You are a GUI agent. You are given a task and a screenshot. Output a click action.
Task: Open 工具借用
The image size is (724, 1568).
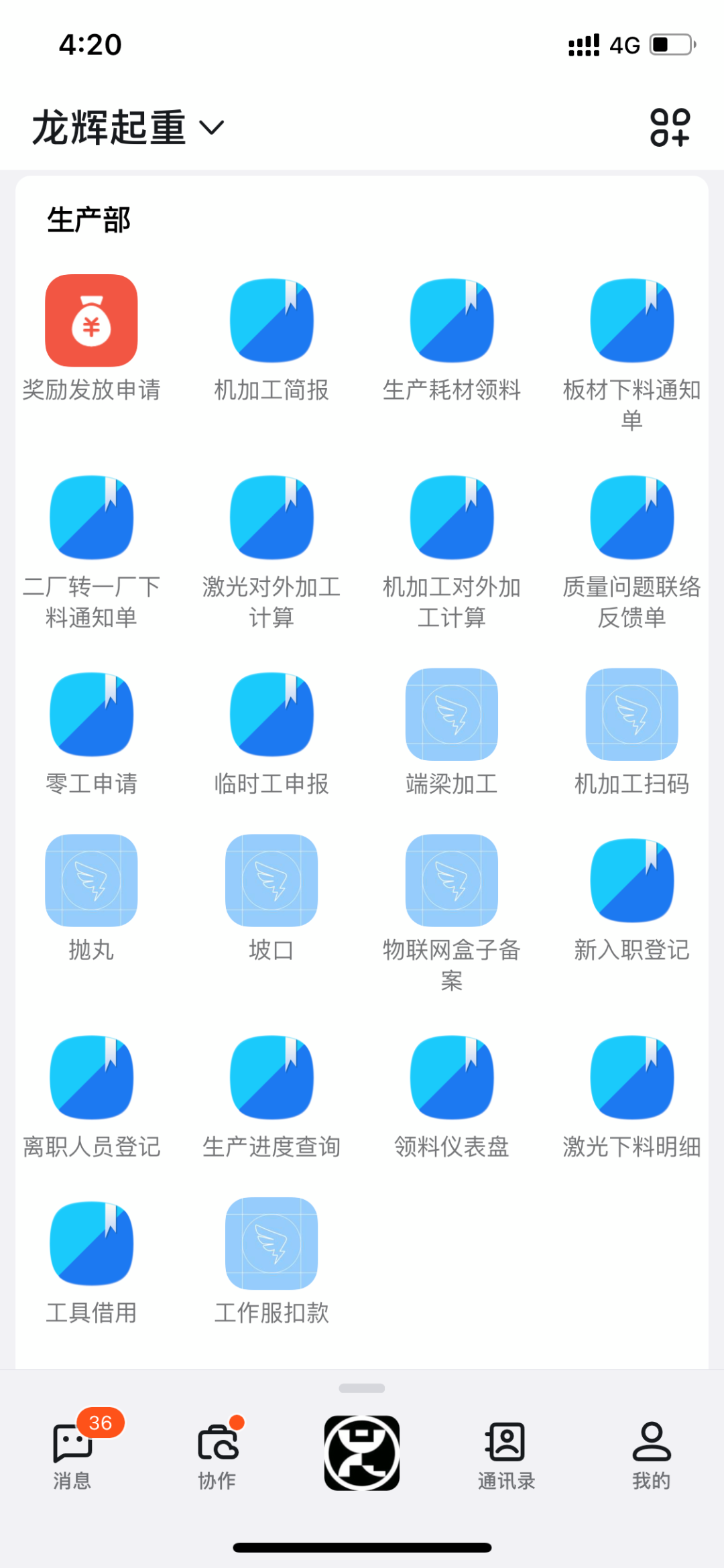coord(91,1244)
